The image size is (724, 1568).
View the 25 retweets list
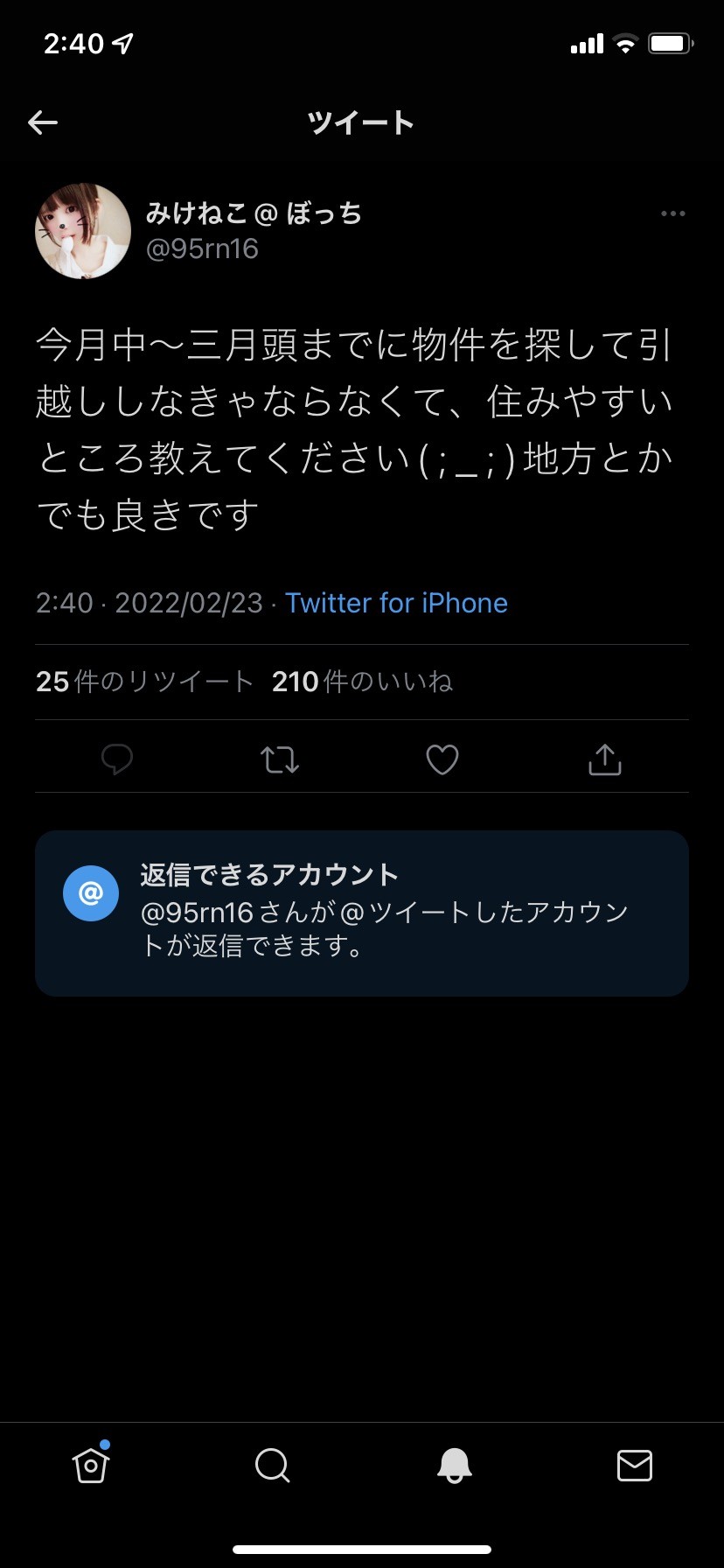pyautogui.click(x=144, y=682)
